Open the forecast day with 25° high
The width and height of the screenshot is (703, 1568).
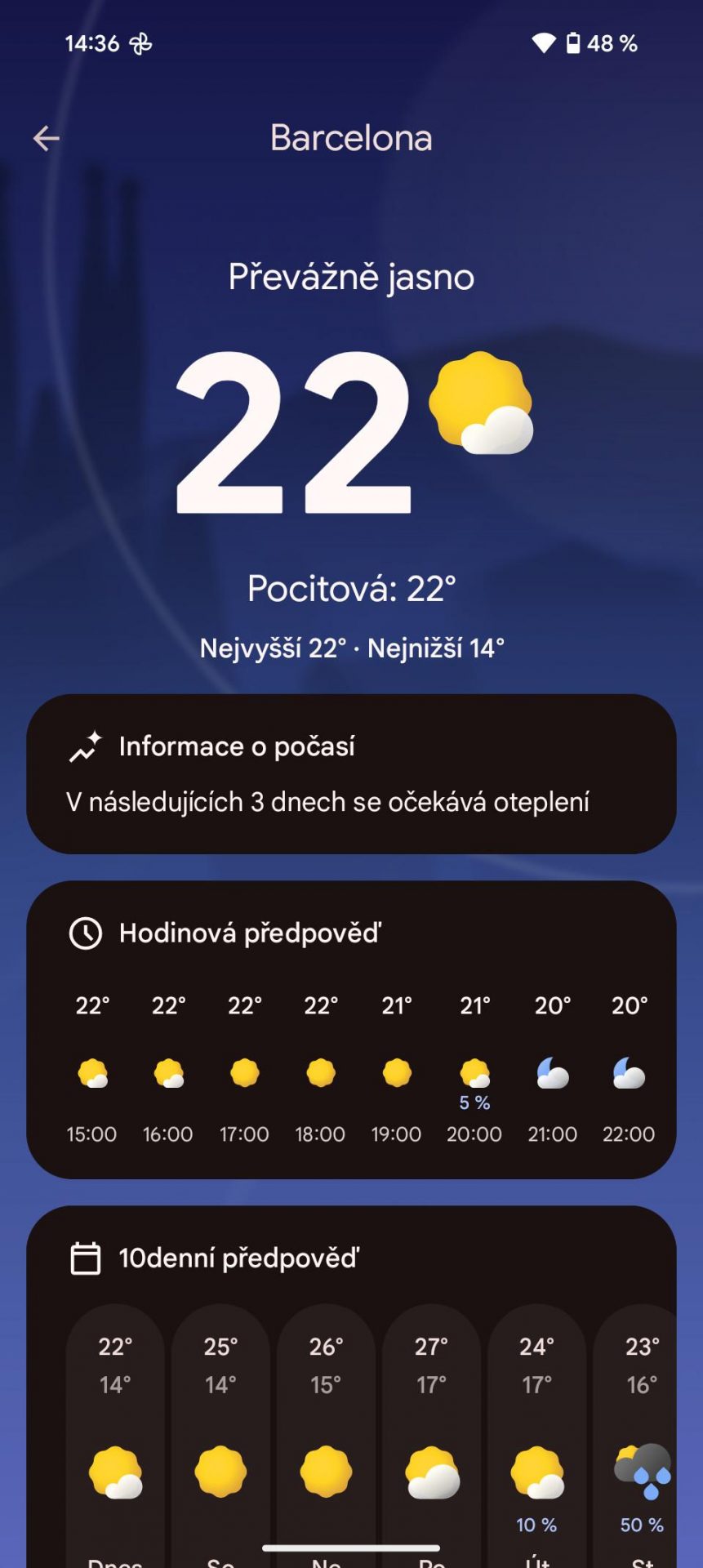[220, 1436]
